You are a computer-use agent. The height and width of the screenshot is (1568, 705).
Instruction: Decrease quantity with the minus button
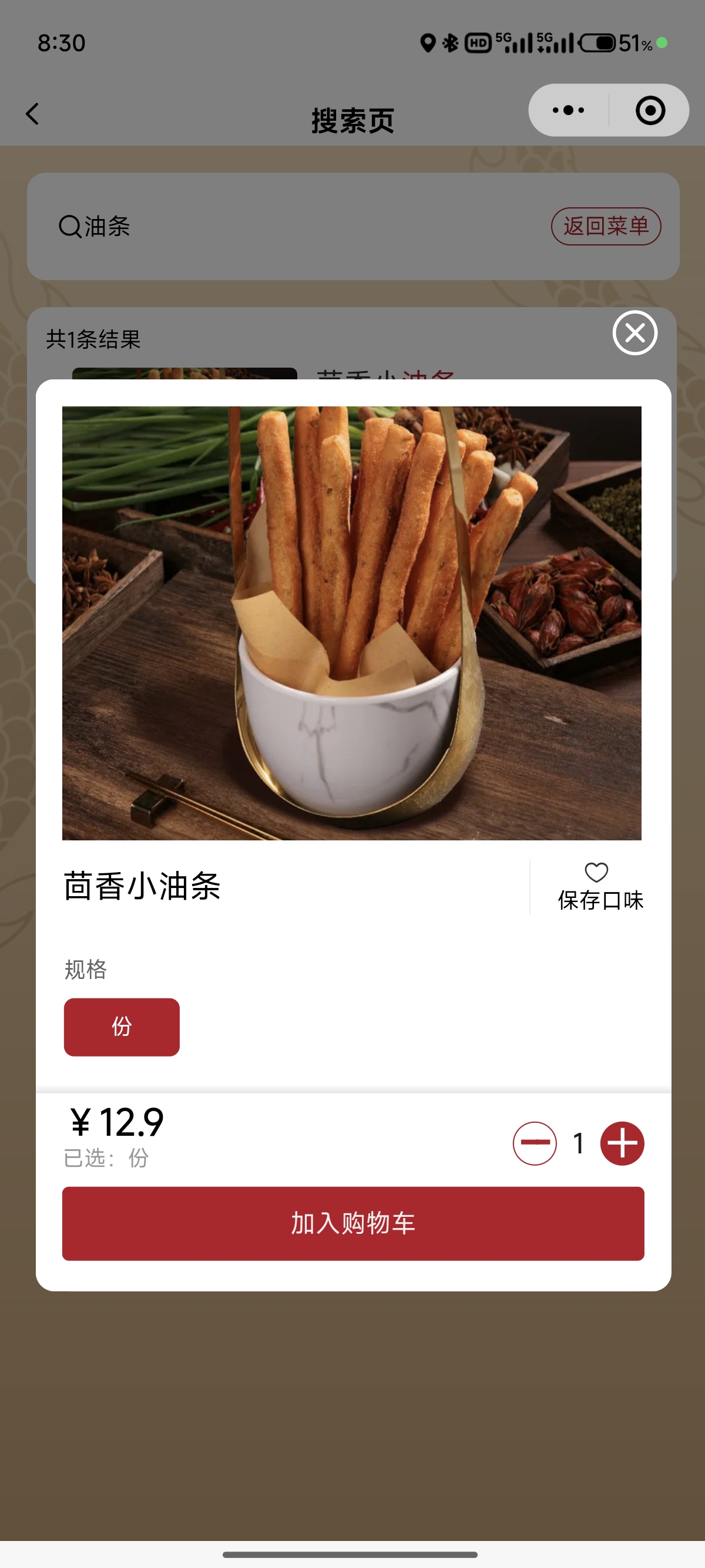click(535, 1143)
